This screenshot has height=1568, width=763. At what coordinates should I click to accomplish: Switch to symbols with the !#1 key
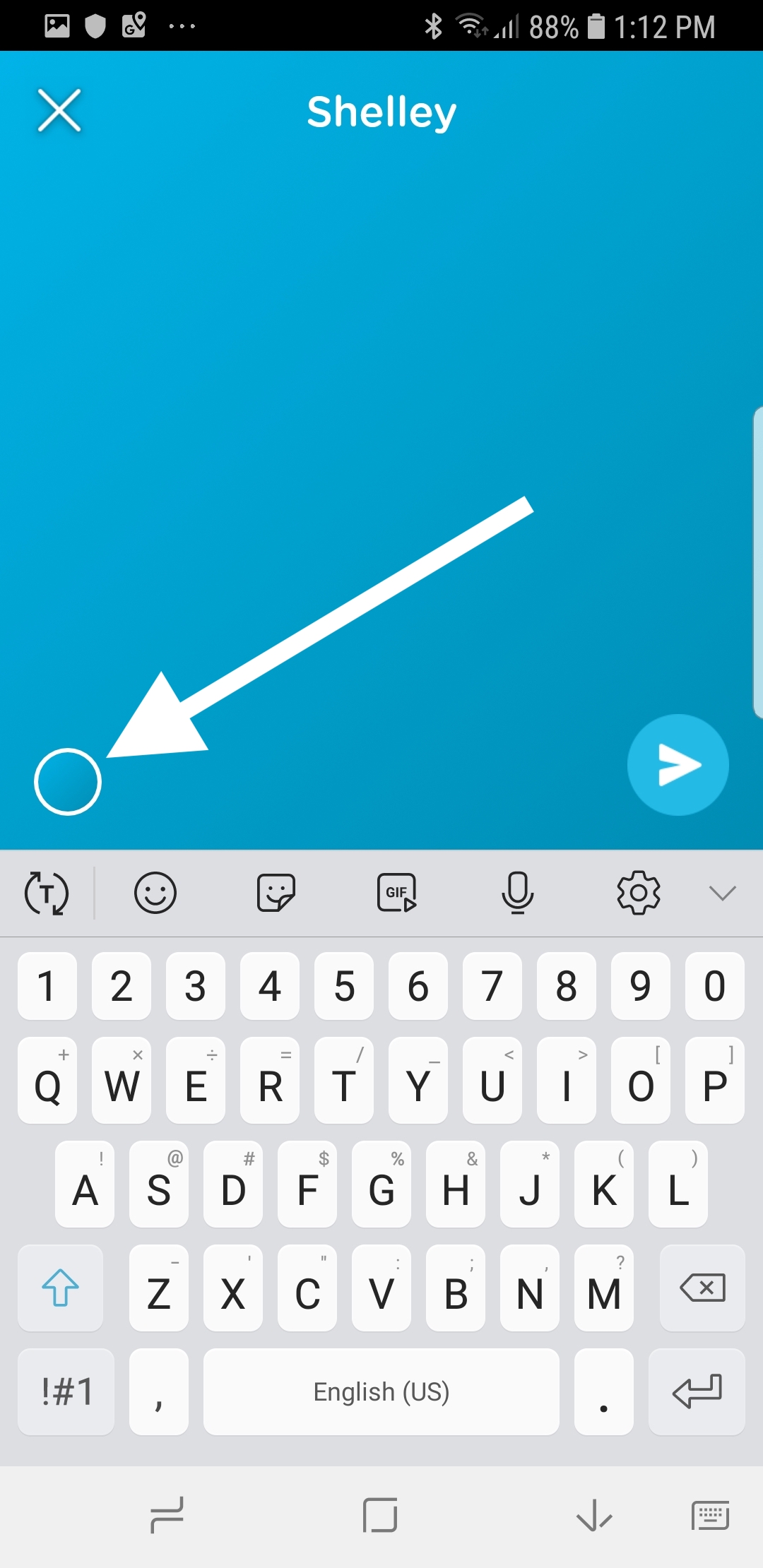tap(66, 1391)
